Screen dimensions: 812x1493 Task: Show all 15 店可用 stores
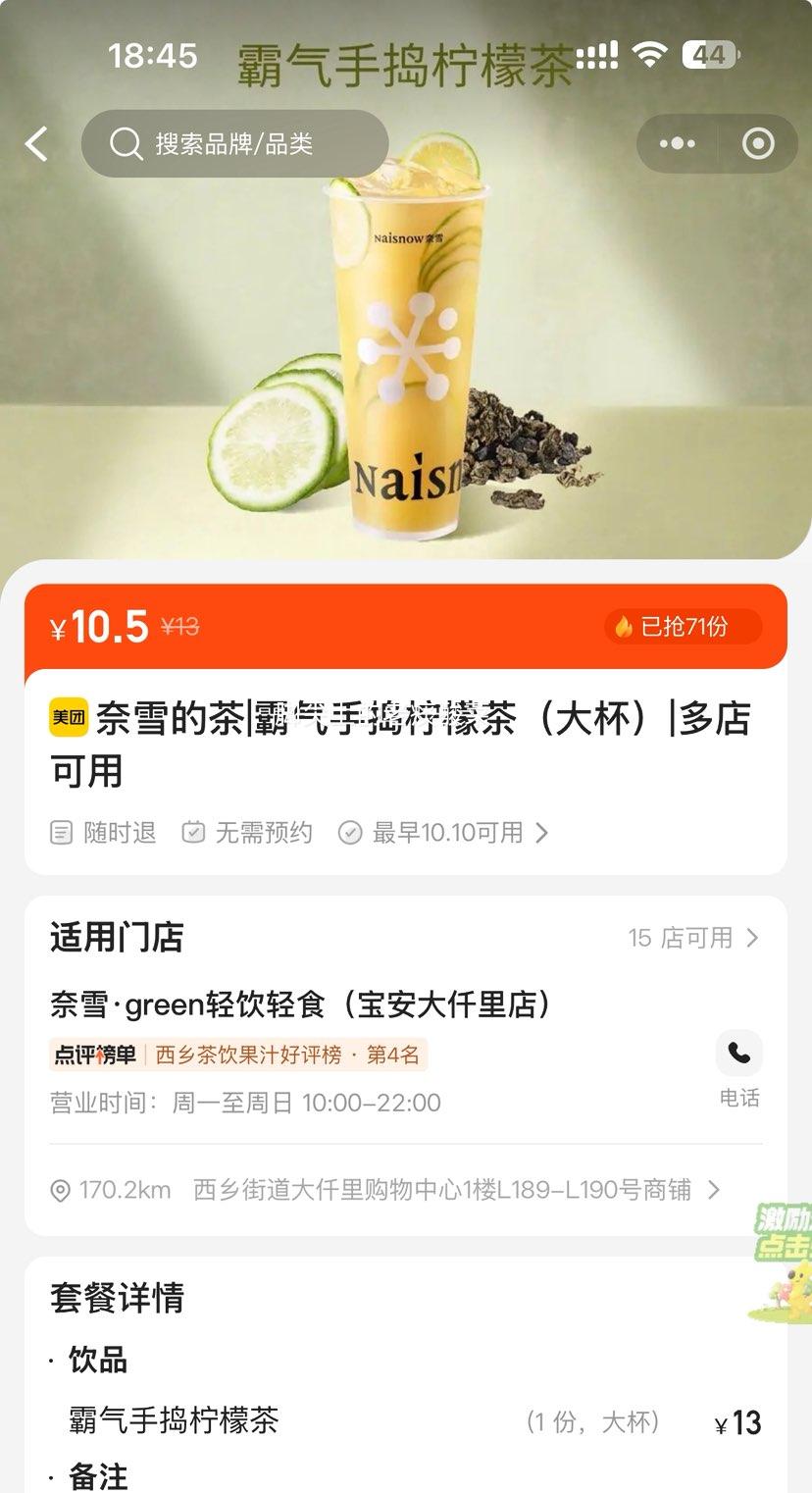coord(693,938)
